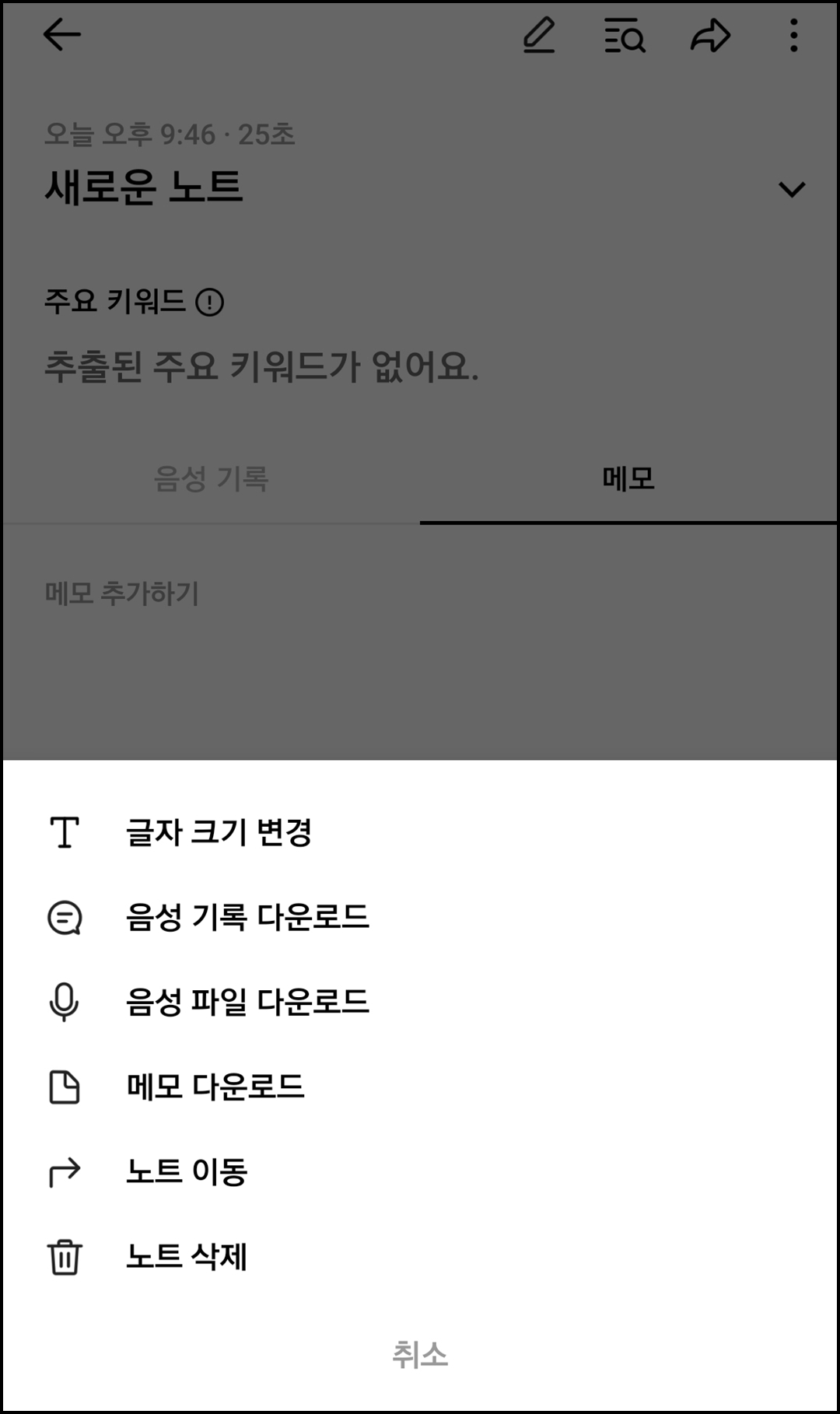This screenshot has height=1414, width=840.
Task: Tap the info icon next to 주요 키워드
Action: click(x=210, y=303)
